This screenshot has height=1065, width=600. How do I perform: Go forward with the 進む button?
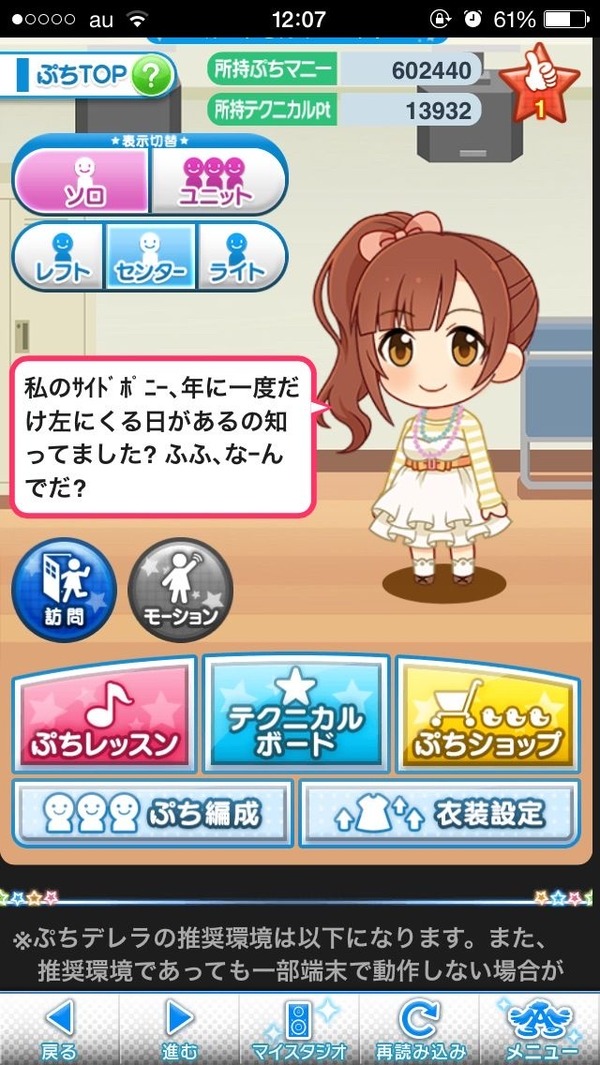179,1028
